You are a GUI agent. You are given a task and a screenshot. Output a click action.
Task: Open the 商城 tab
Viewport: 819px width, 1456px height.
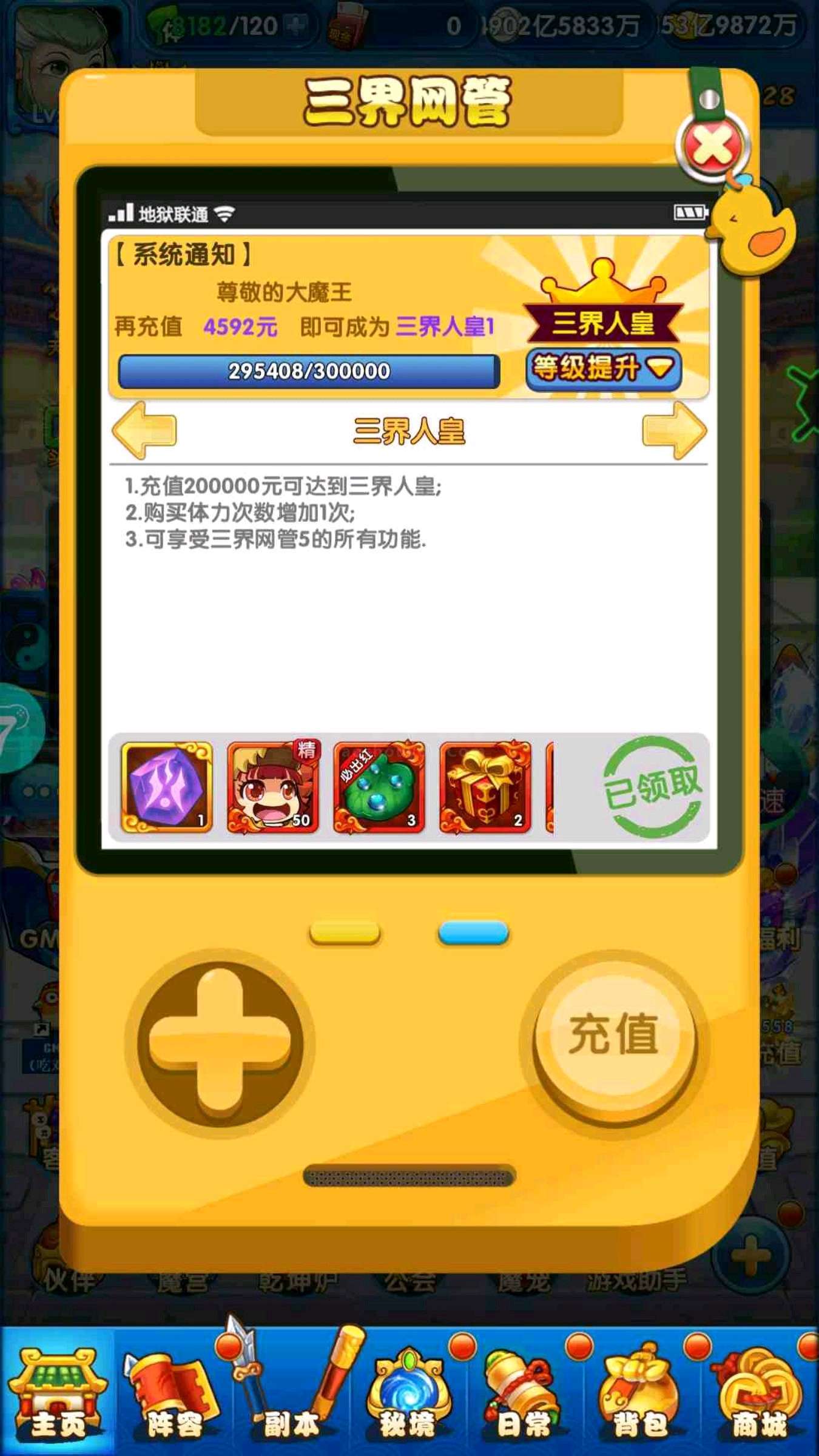758,1395
